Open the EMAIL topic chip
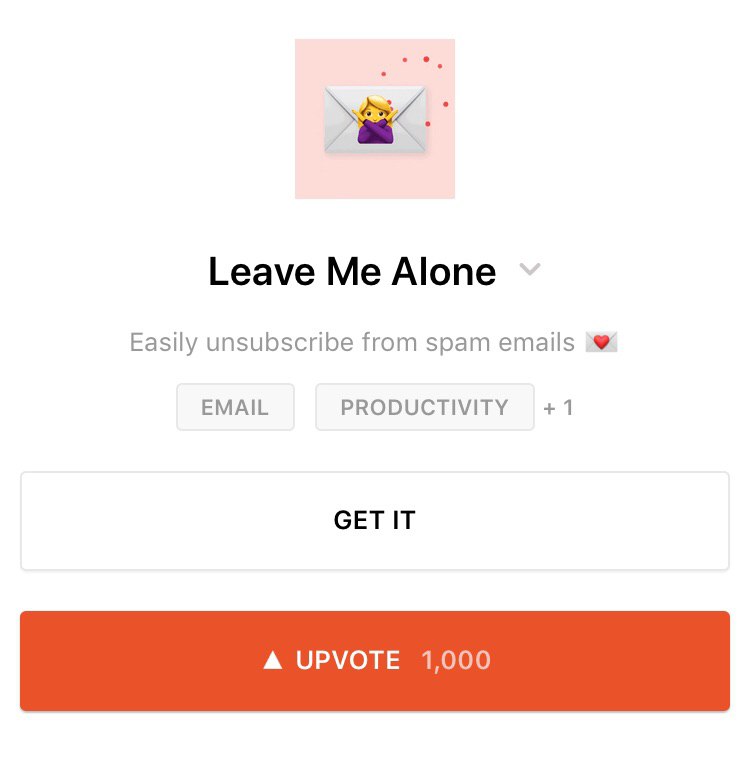The image size is (750, 757). pos(235,407)
